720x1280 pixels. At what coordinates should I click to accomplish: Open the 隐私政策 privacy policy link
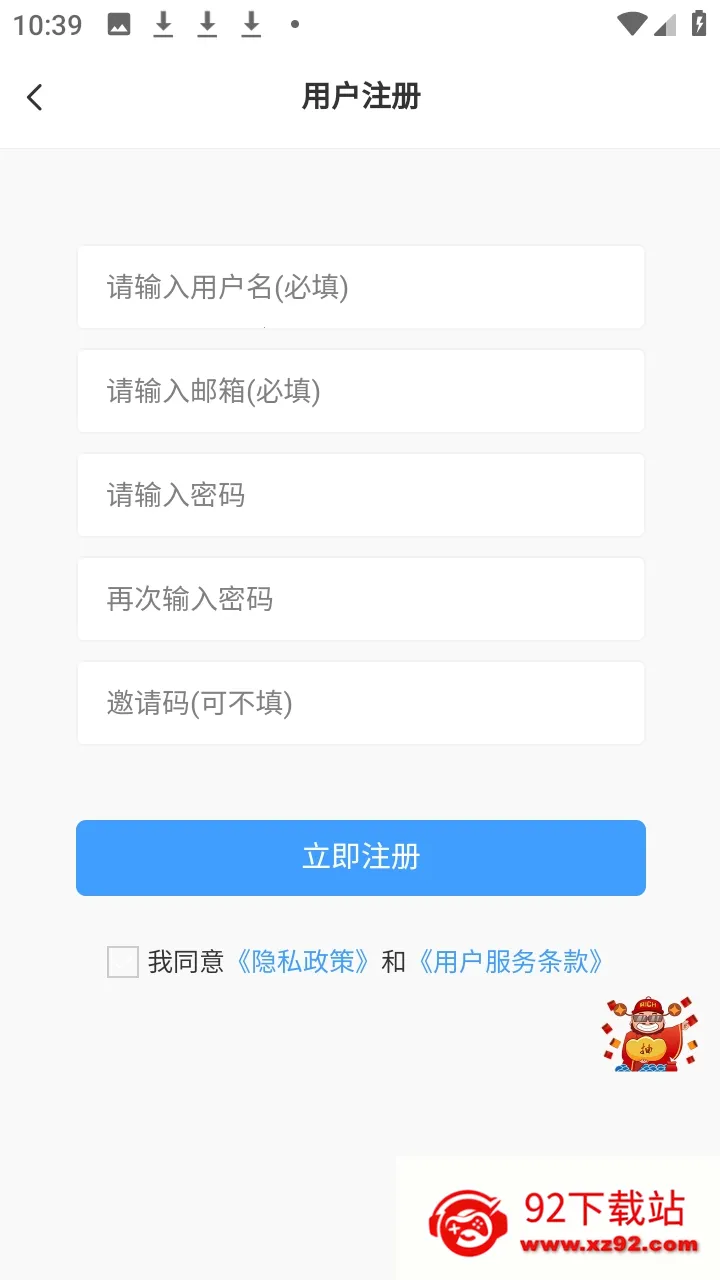click(x=303, y=962)
